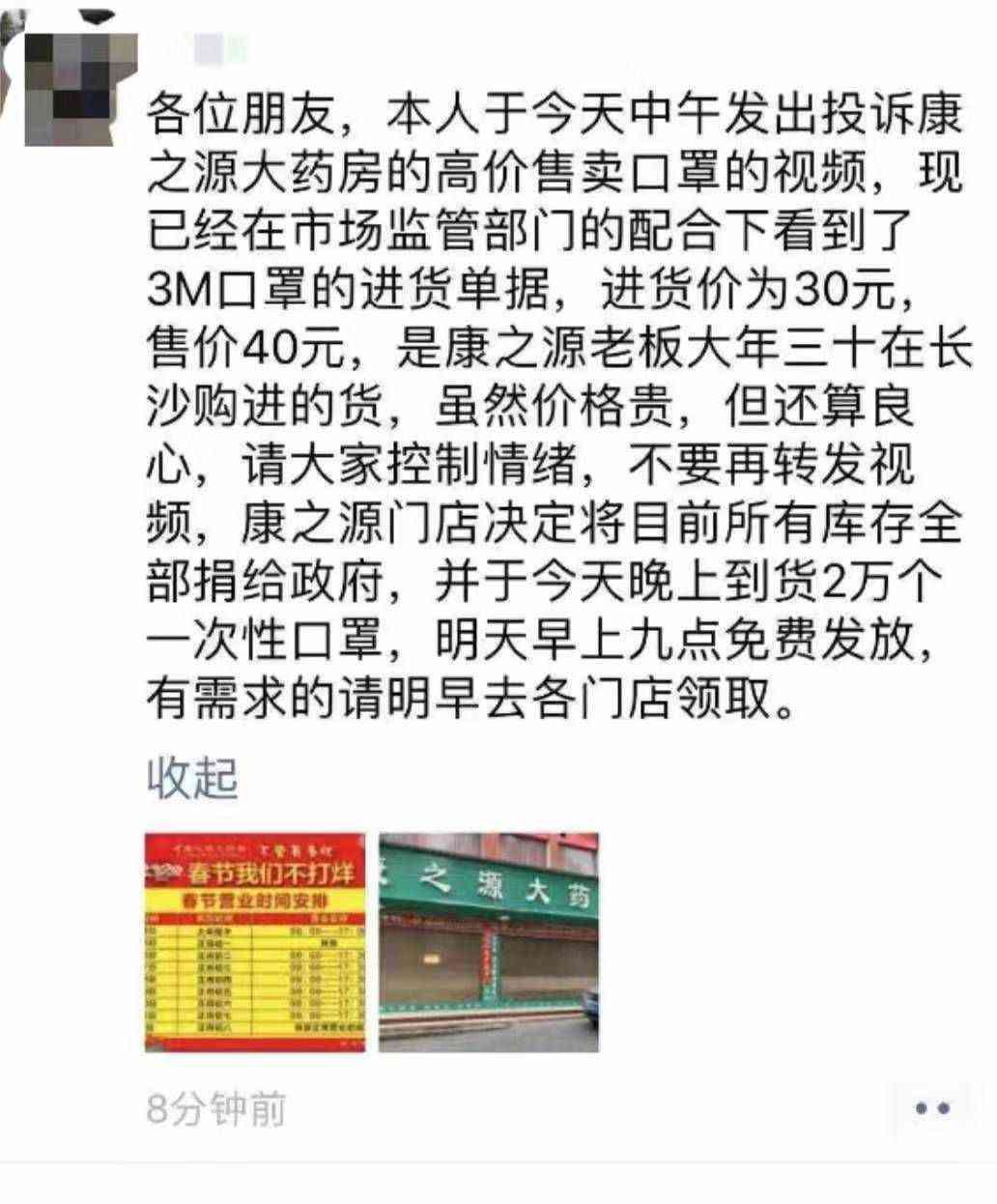Open the red Spring Festival schedule image
Viewport: 997px width, 1204px height.
255,941
